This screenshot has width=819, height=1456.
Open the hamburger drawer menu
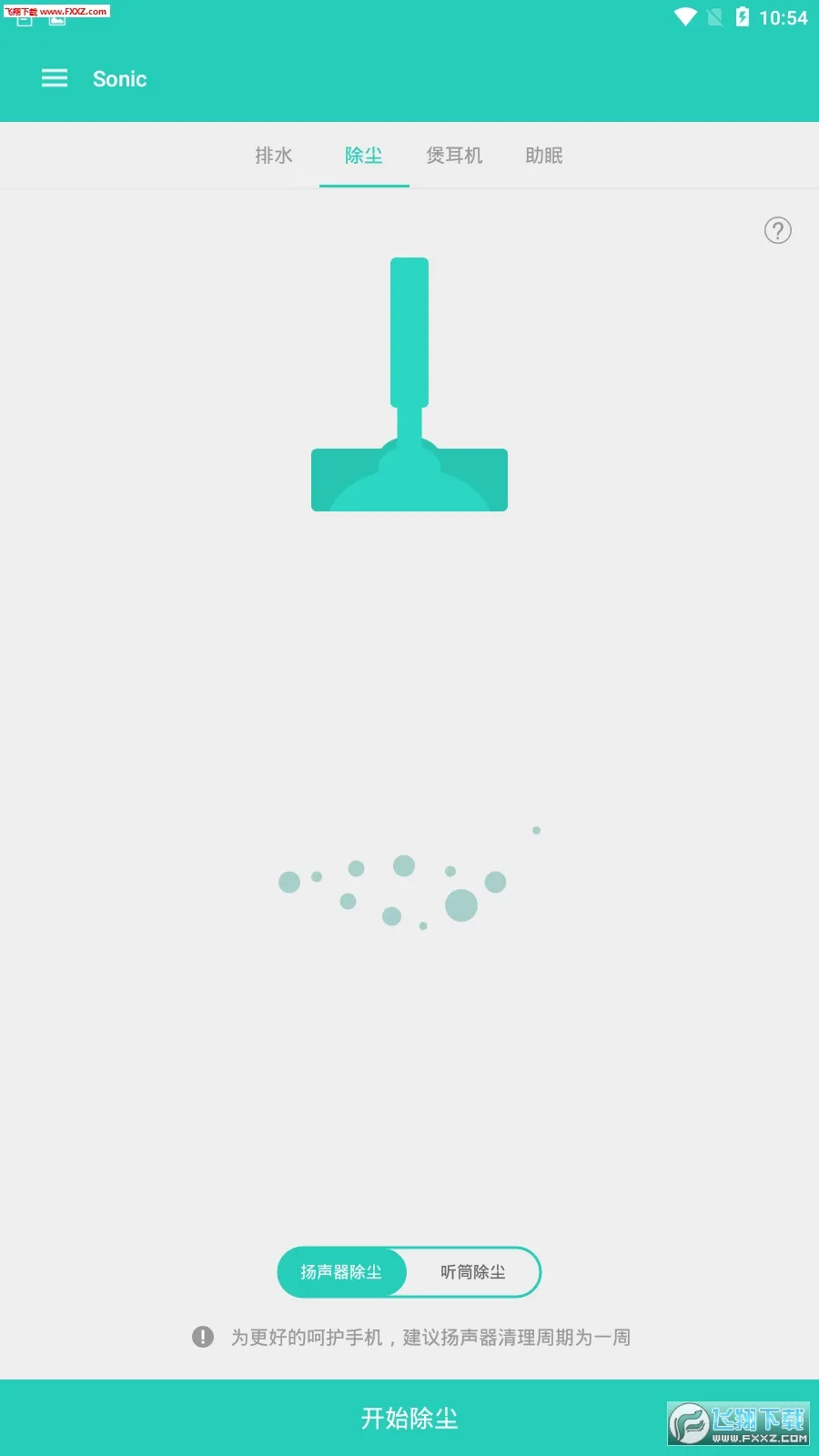pyautogui.click(x=55, y=79)
